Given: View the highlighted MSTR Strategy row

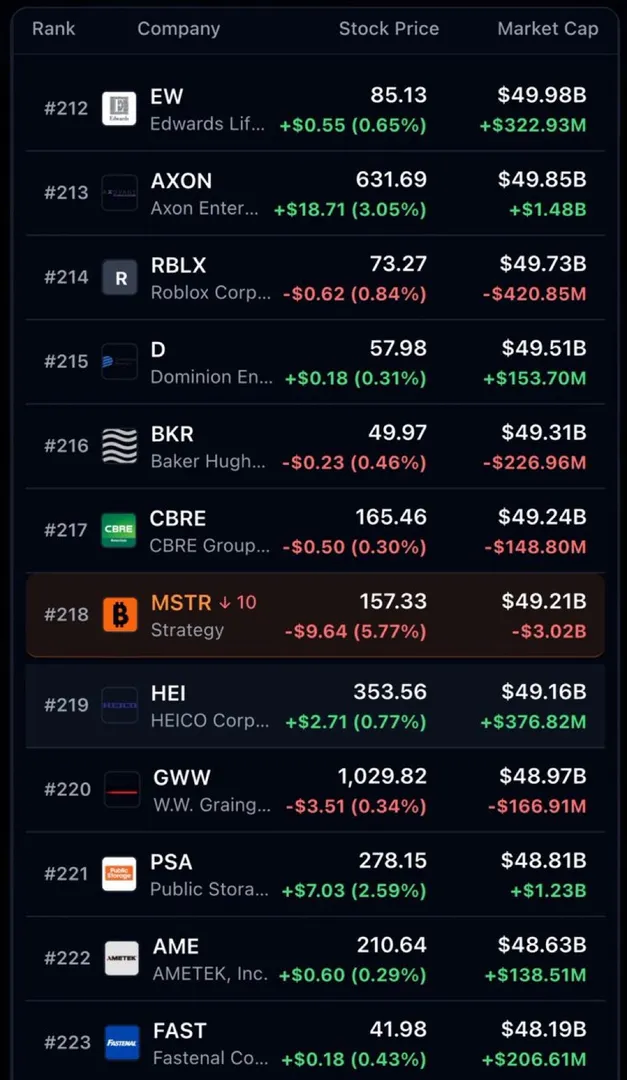Looking at the screenshot, I should click(314, 615).
